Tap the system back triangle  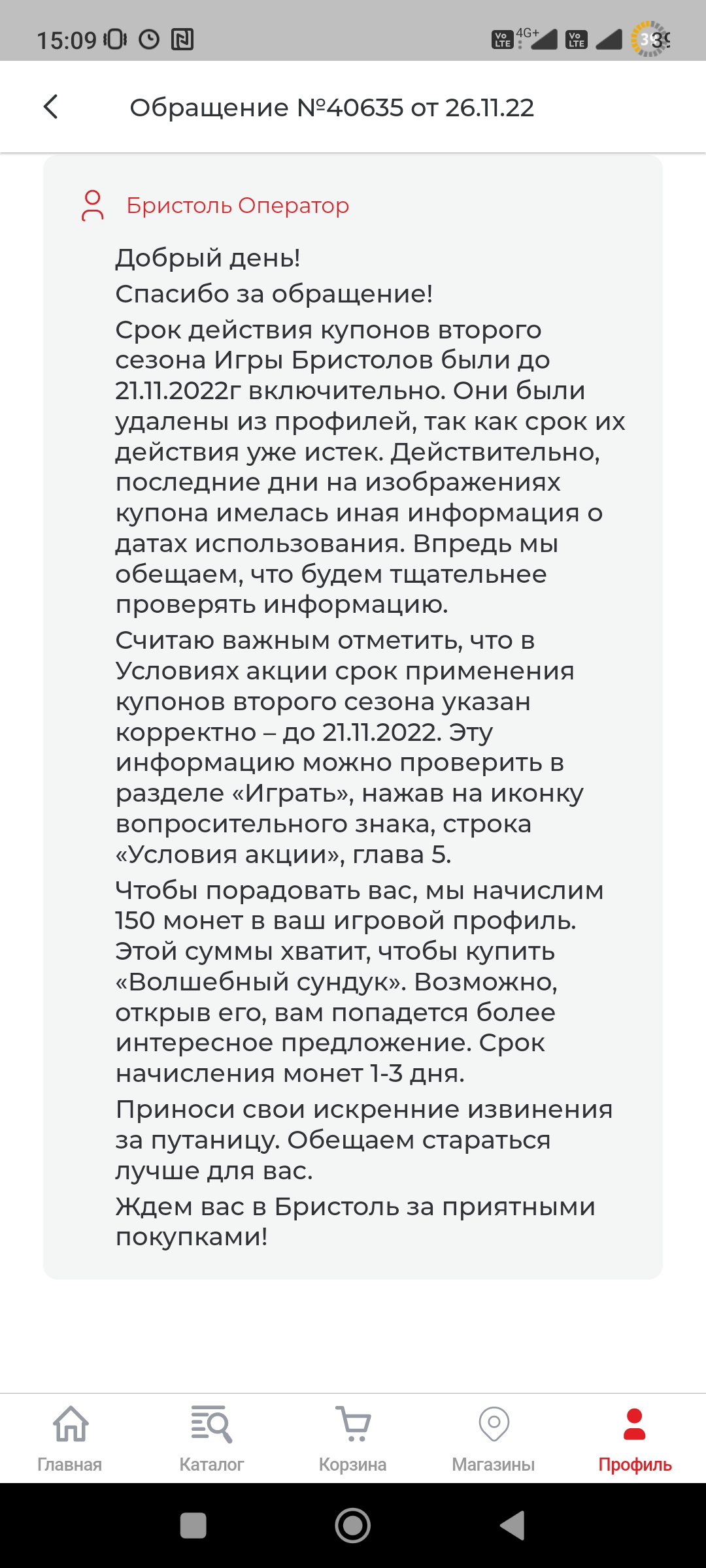point(513,1526)
